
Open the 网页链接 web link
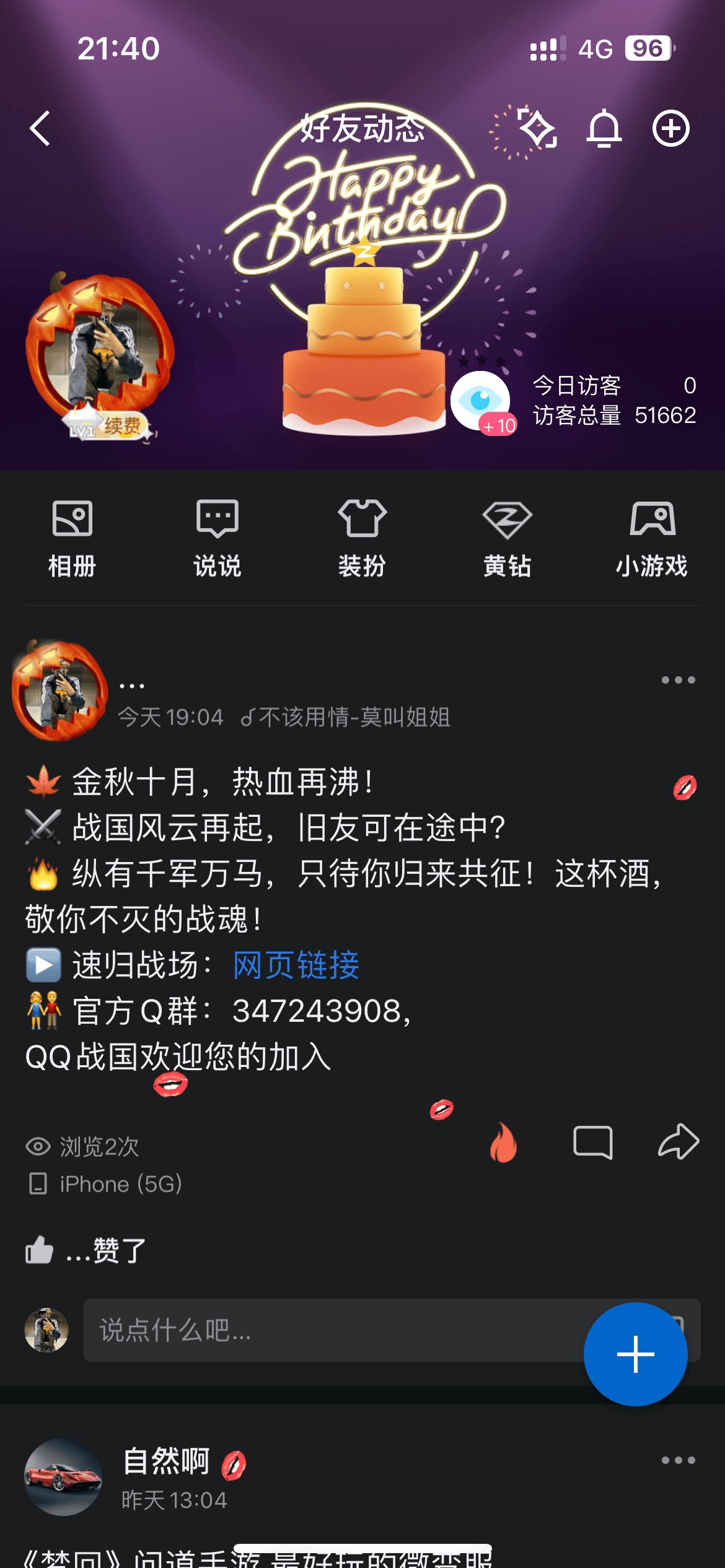[296, 965]
